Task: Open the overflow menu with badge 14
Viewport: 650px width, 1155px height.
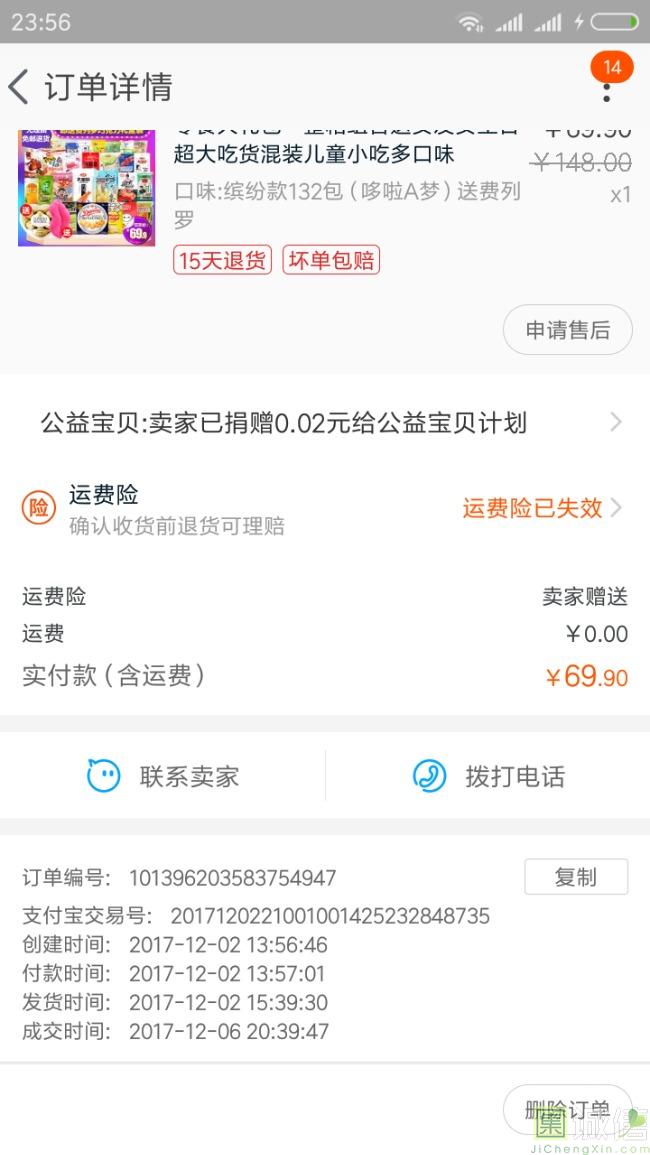Action: coord(607,81)
